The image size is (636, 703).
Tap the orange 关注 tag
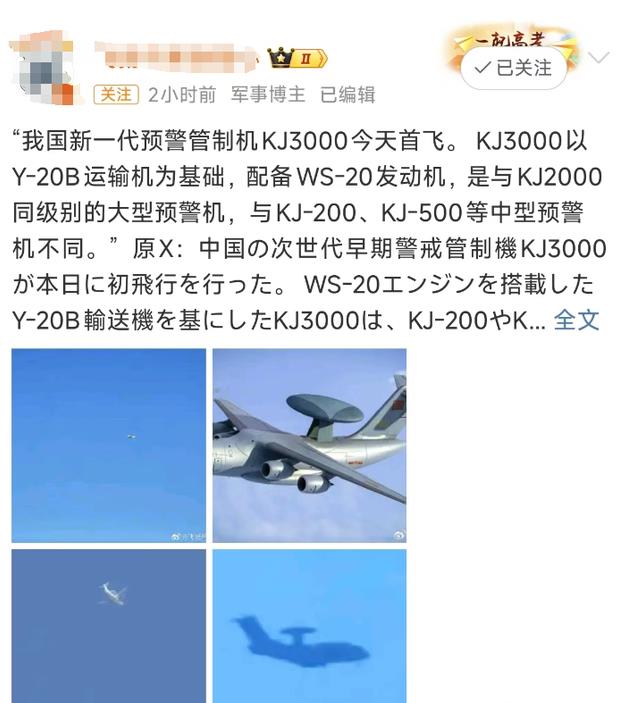click(115, 95)
